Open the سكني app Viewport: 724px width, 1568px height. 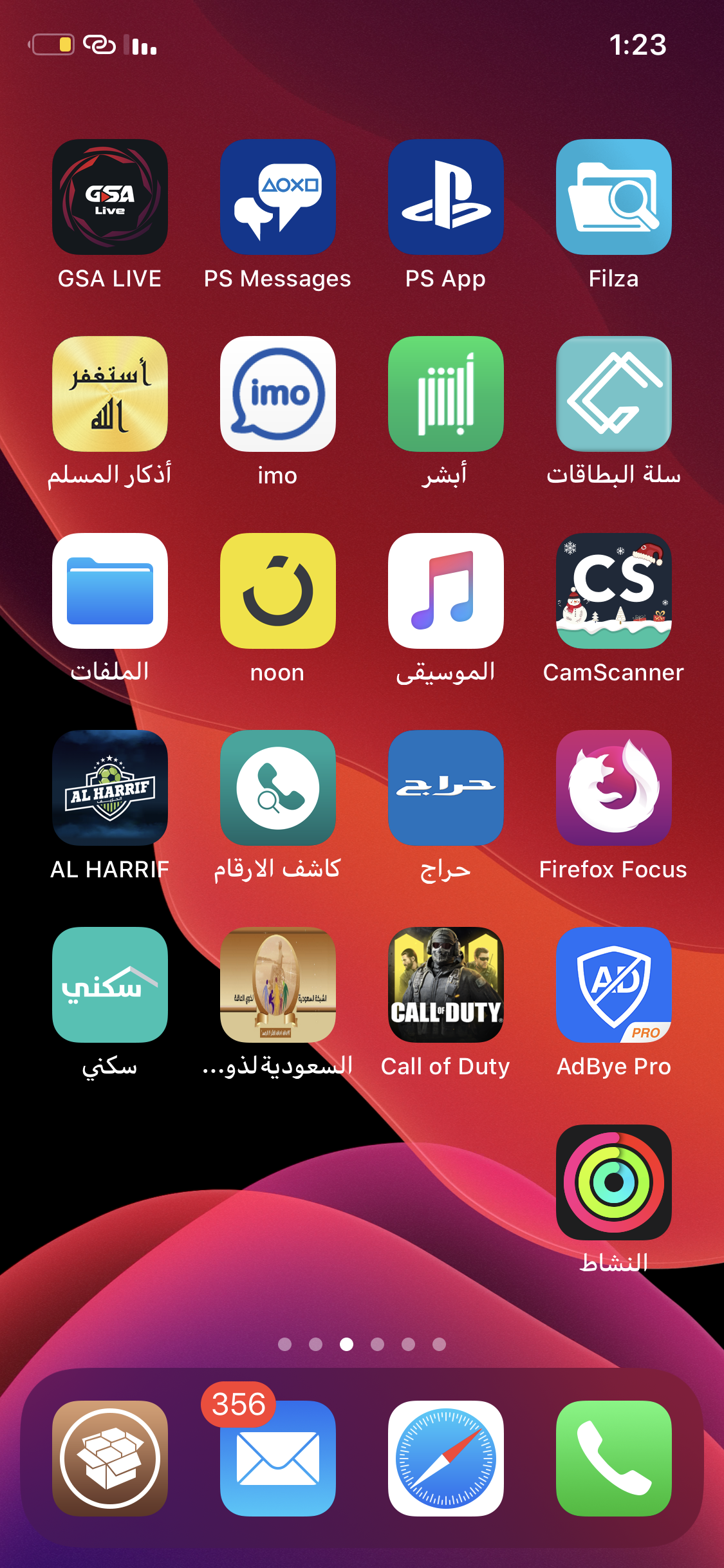click(110, 985)
